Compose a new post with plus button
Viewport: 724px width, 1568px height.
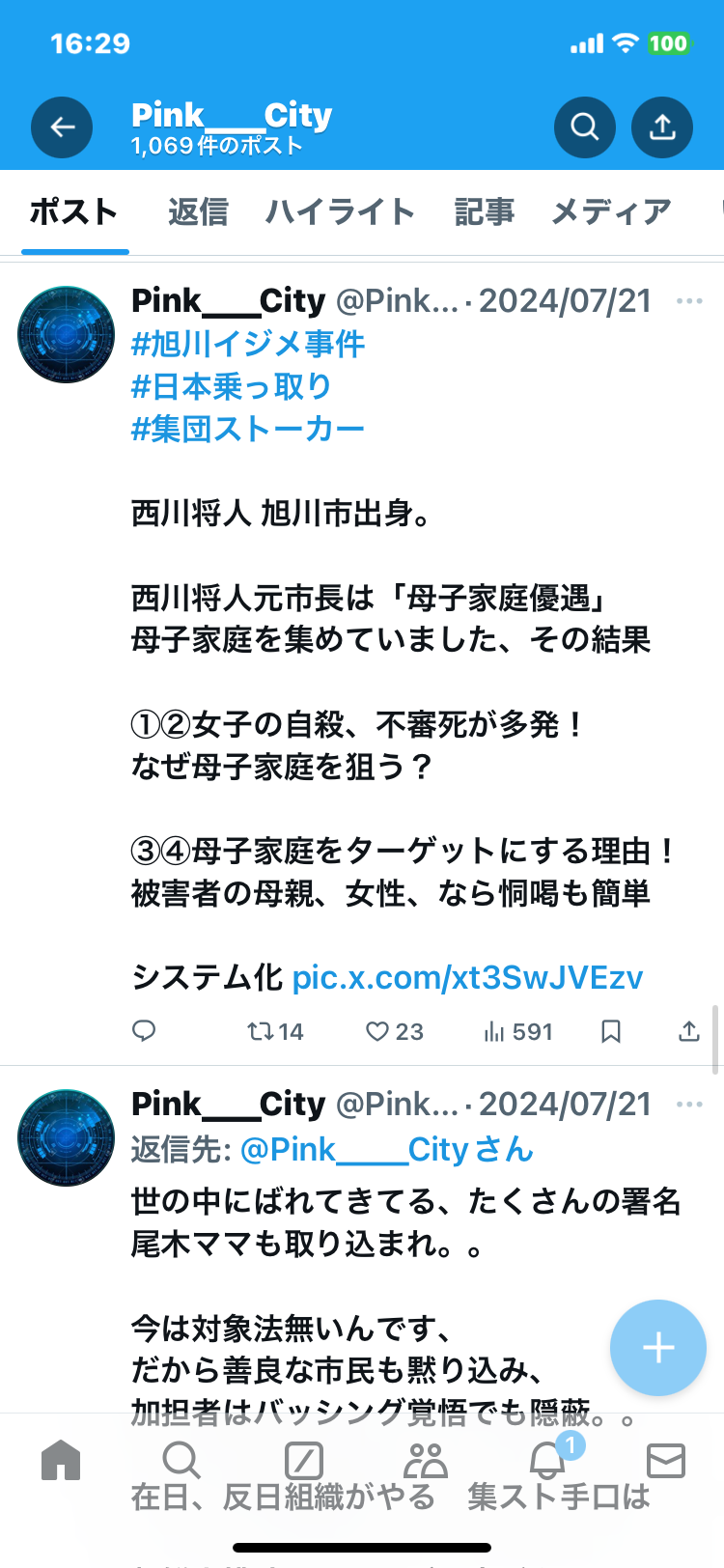click(x=658, y=1347)
